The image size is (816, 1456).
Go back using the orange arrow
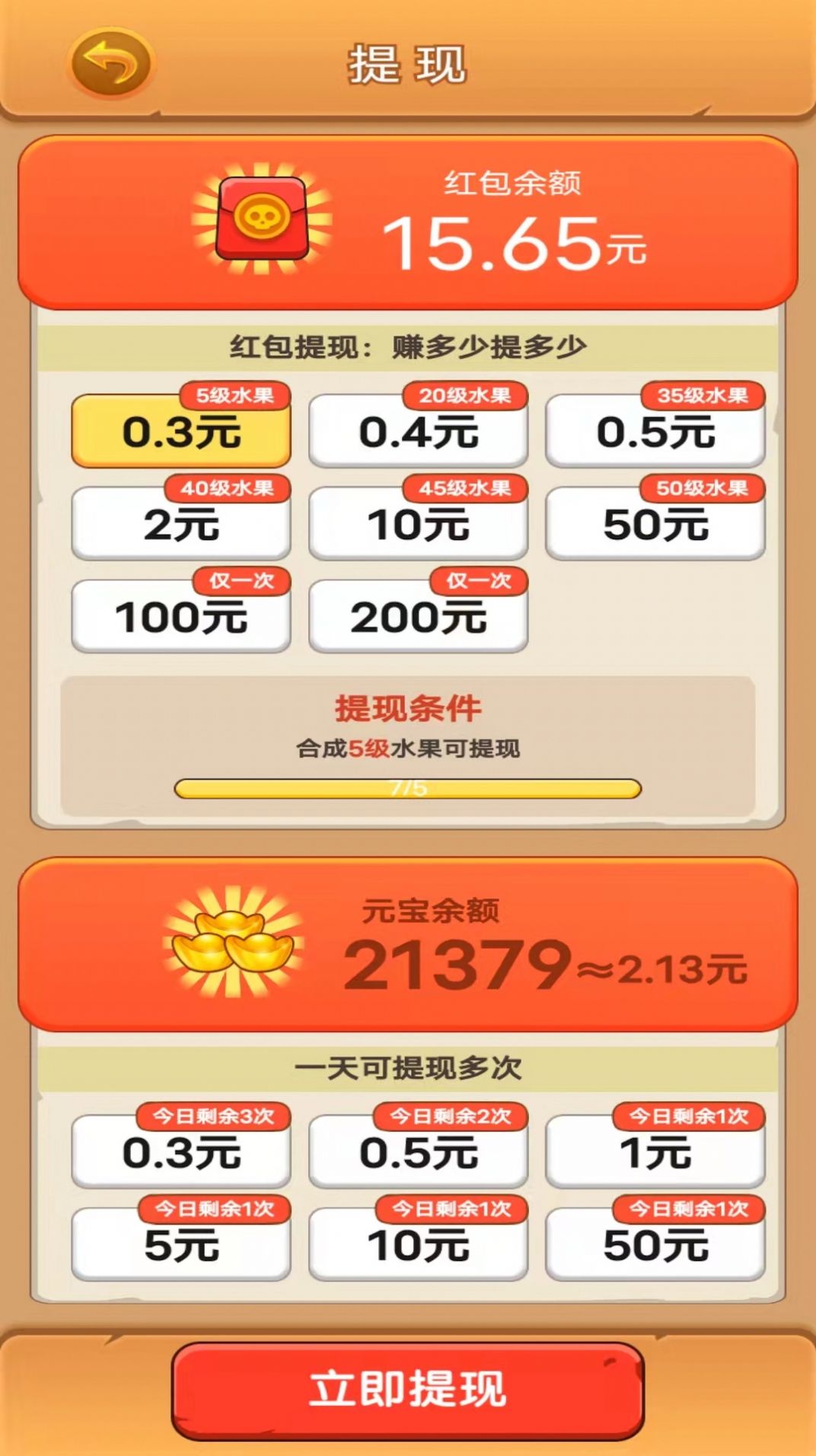[112, 63]
